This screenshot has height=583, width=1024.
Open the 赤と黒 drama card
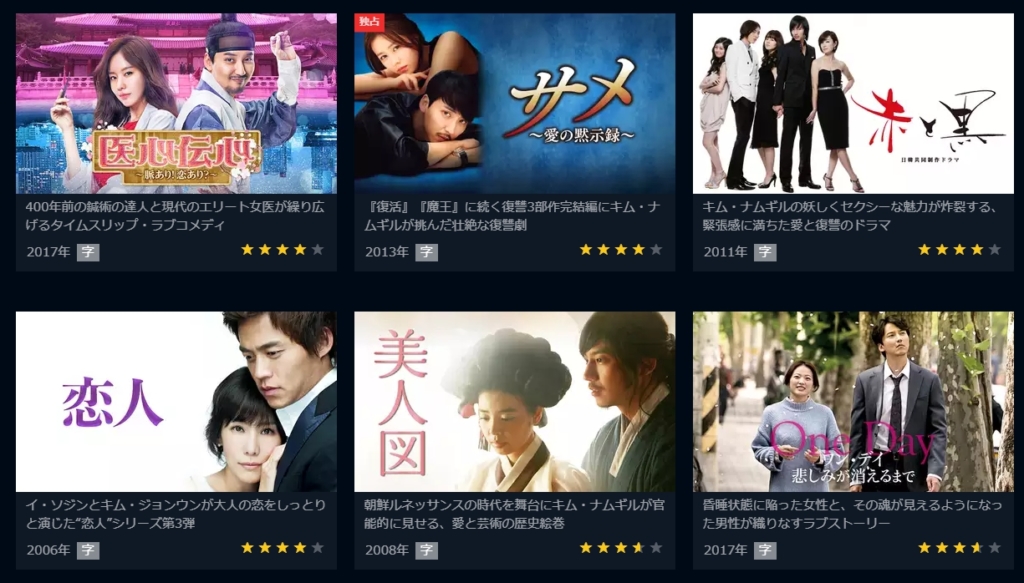pos(853,103)
